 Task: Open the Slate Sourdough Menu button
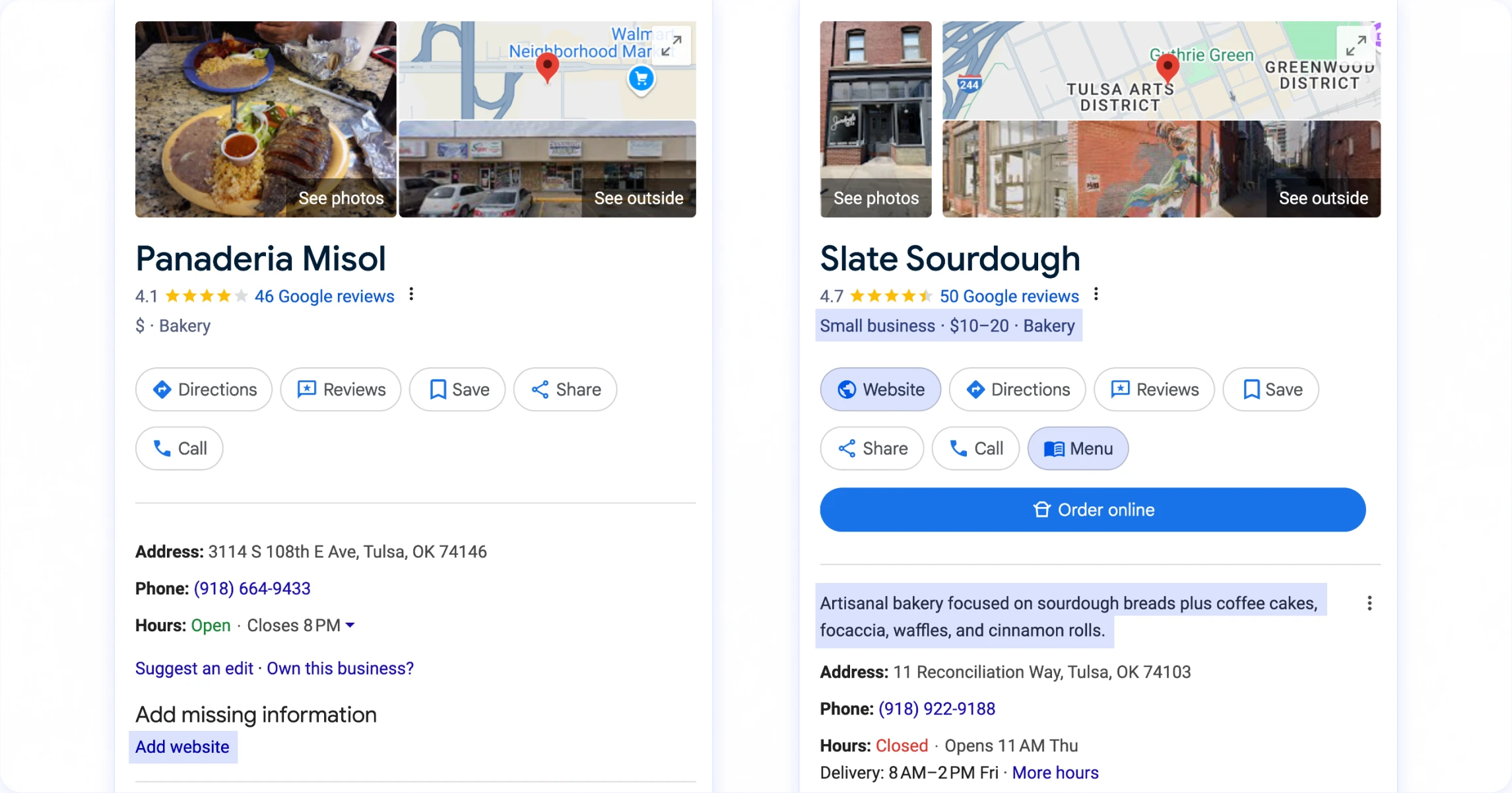click(x=1078, y=449)
